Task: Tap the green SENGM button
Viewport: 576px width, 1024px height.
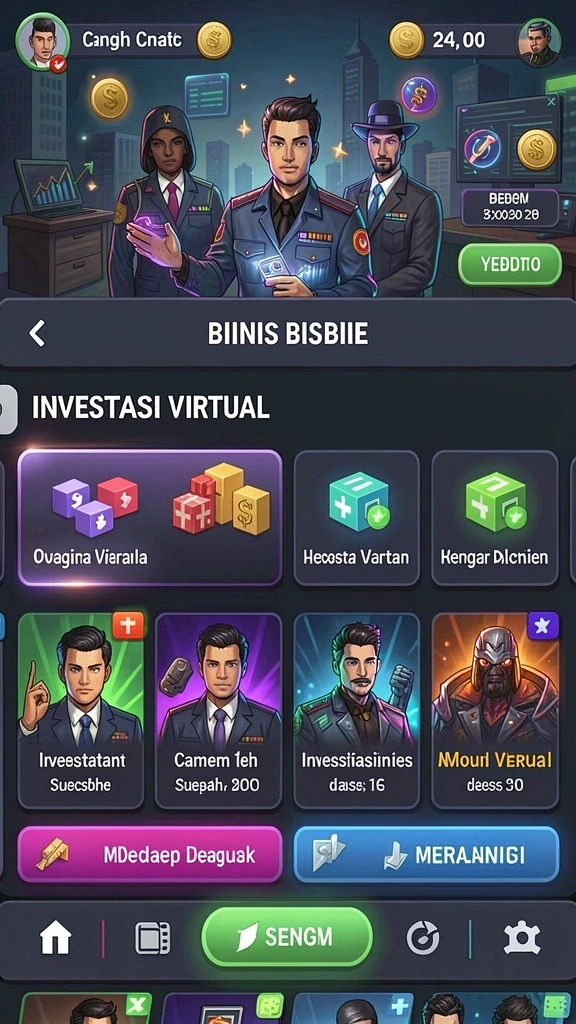Action: [287, 937]
